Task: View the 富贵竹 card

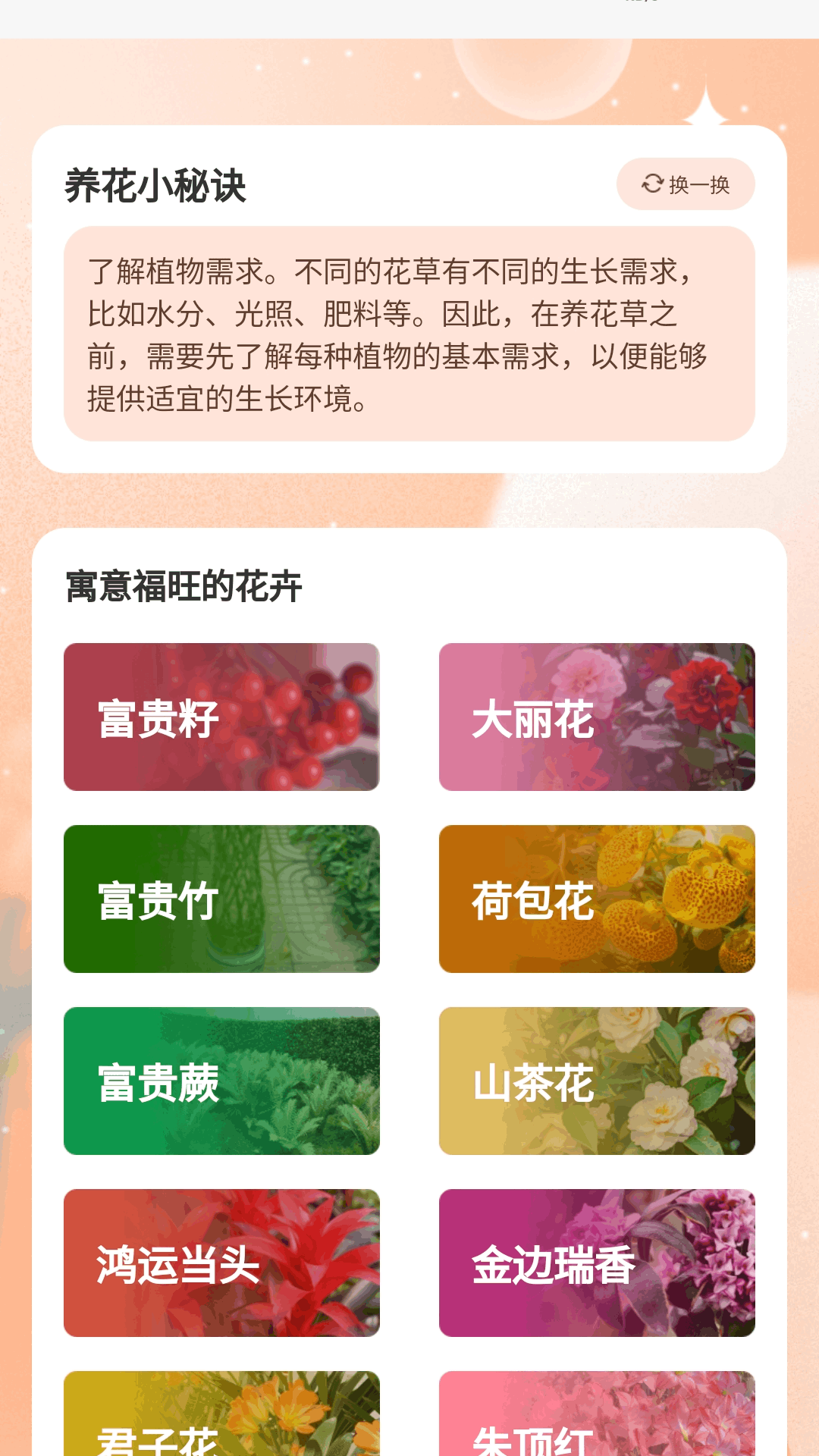Action: tap(221, 899)
